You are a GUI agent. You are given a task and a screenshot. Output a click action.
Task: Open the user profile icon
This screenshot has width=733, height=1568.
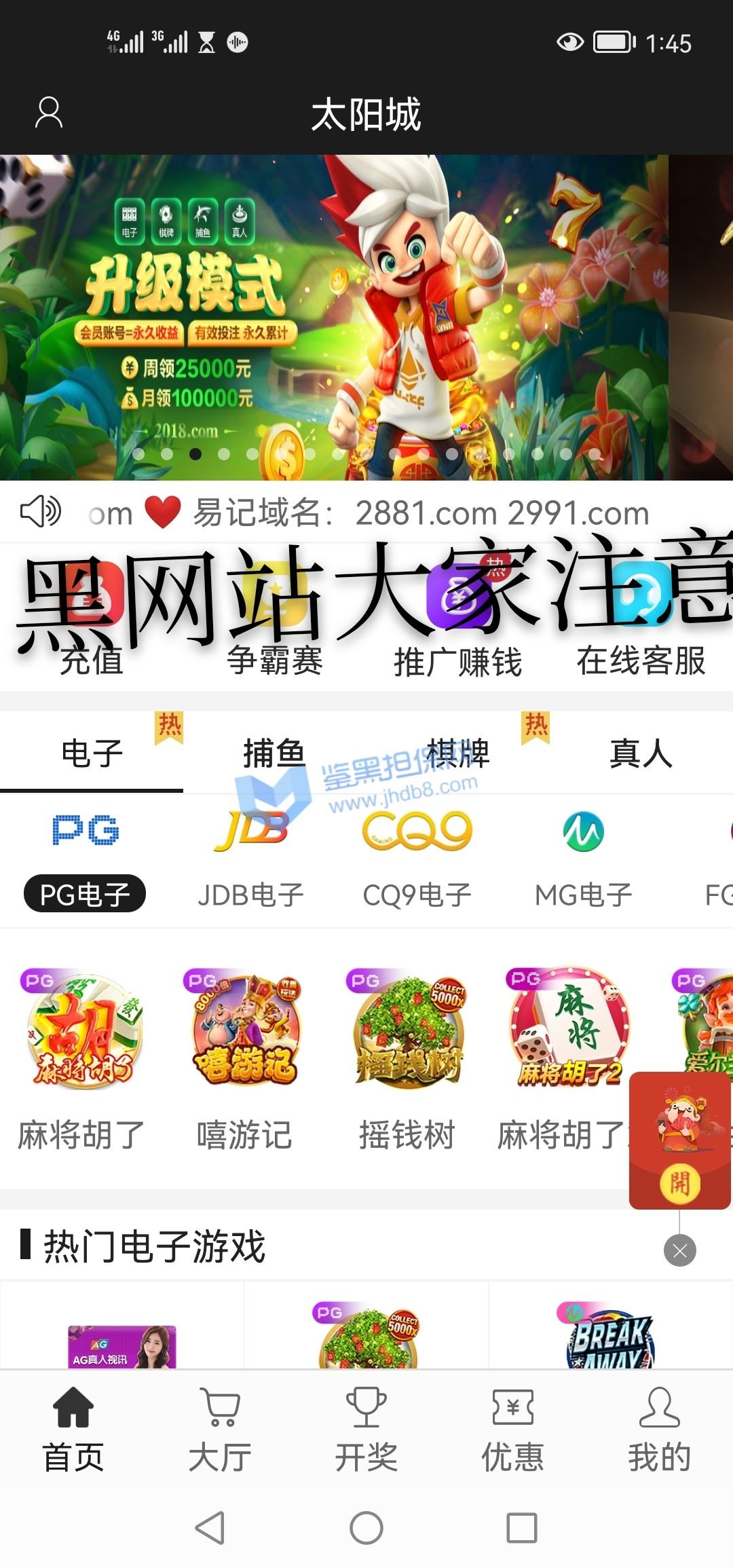point(49,113)
